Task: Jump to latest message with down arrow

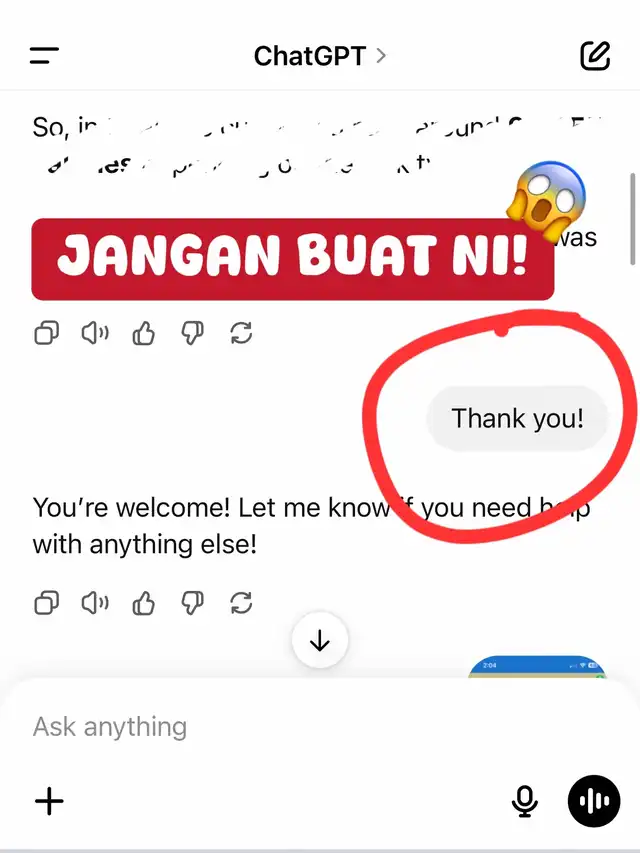Action: pyautogui.click(x=320, y=640)
